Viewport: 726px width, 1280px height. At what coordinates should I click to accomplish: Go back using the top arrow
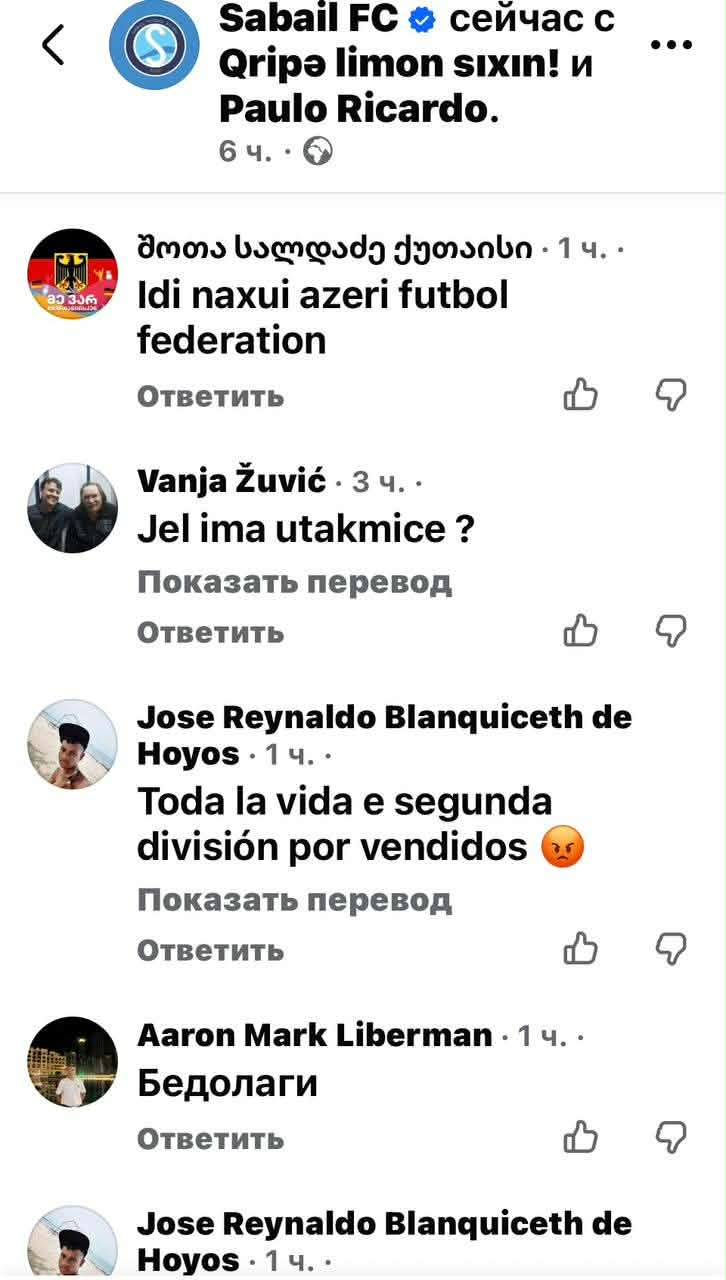[x=53, y=46]
